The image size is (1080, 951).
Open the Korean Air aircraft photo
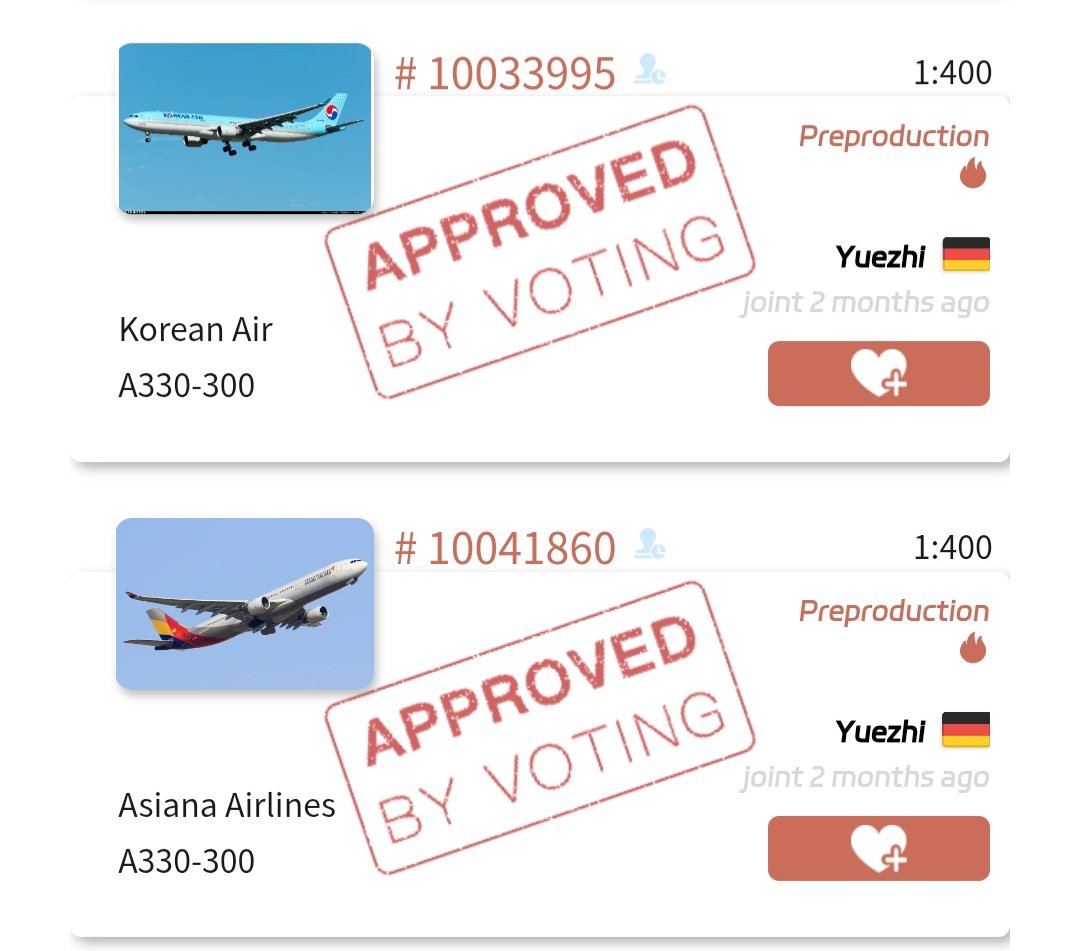245,128
